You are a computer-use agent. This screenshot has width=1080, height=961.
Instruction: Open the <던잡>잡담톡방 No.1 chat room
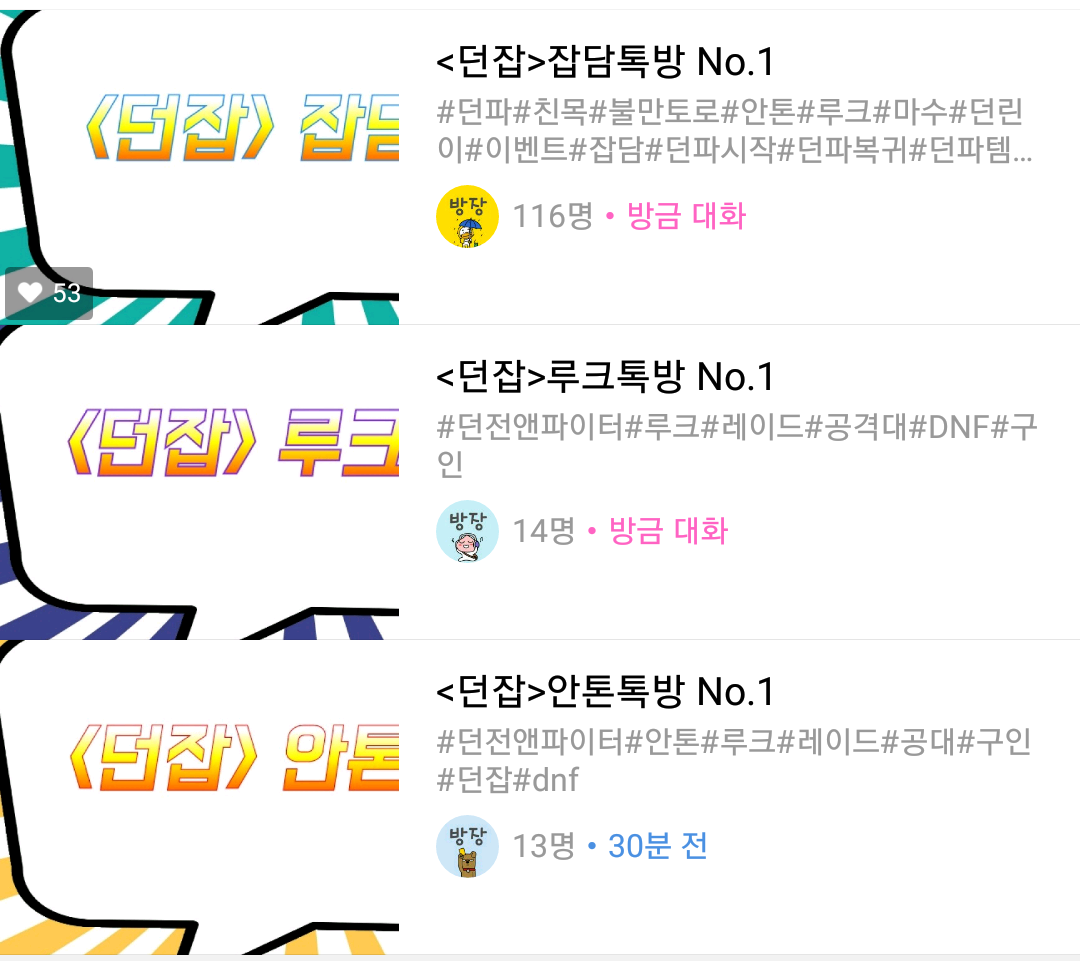(x=605, y=63)
